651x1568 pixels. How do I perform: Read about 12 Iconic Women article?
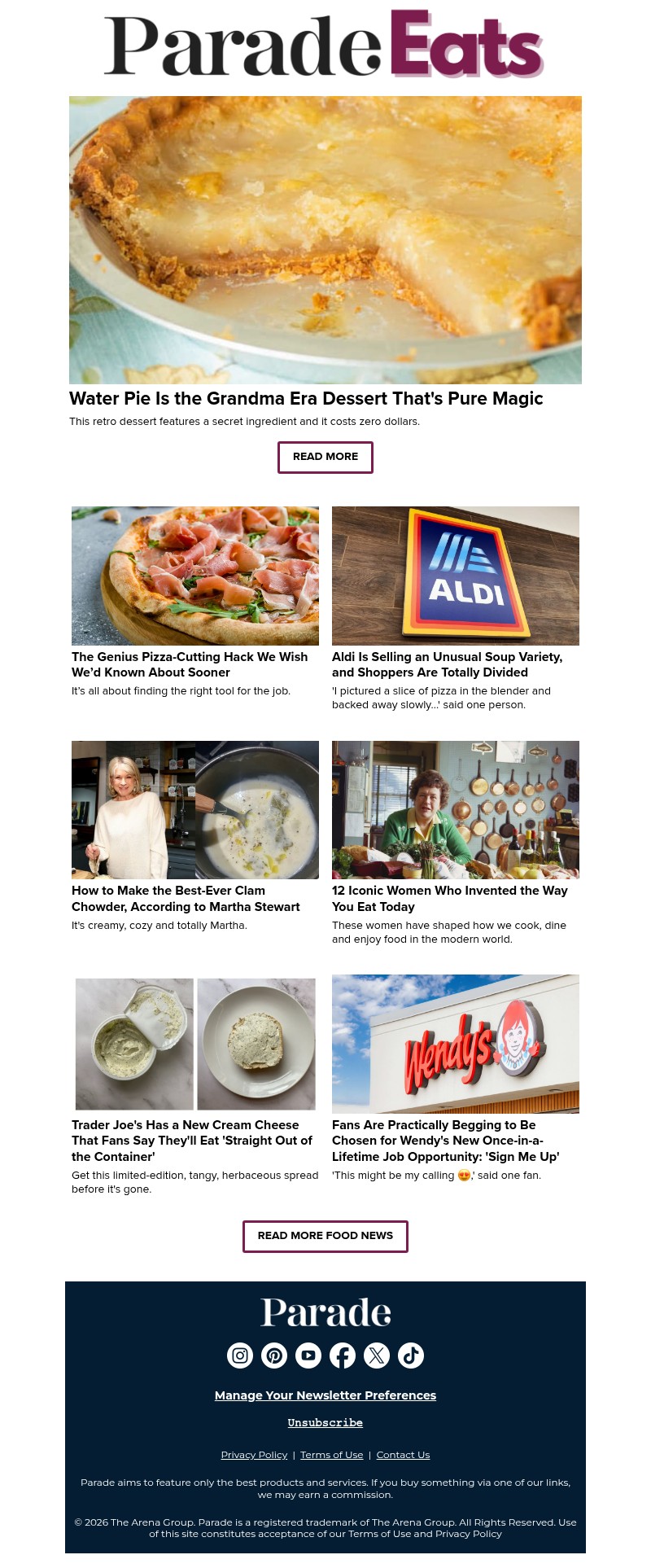(449, 899)
